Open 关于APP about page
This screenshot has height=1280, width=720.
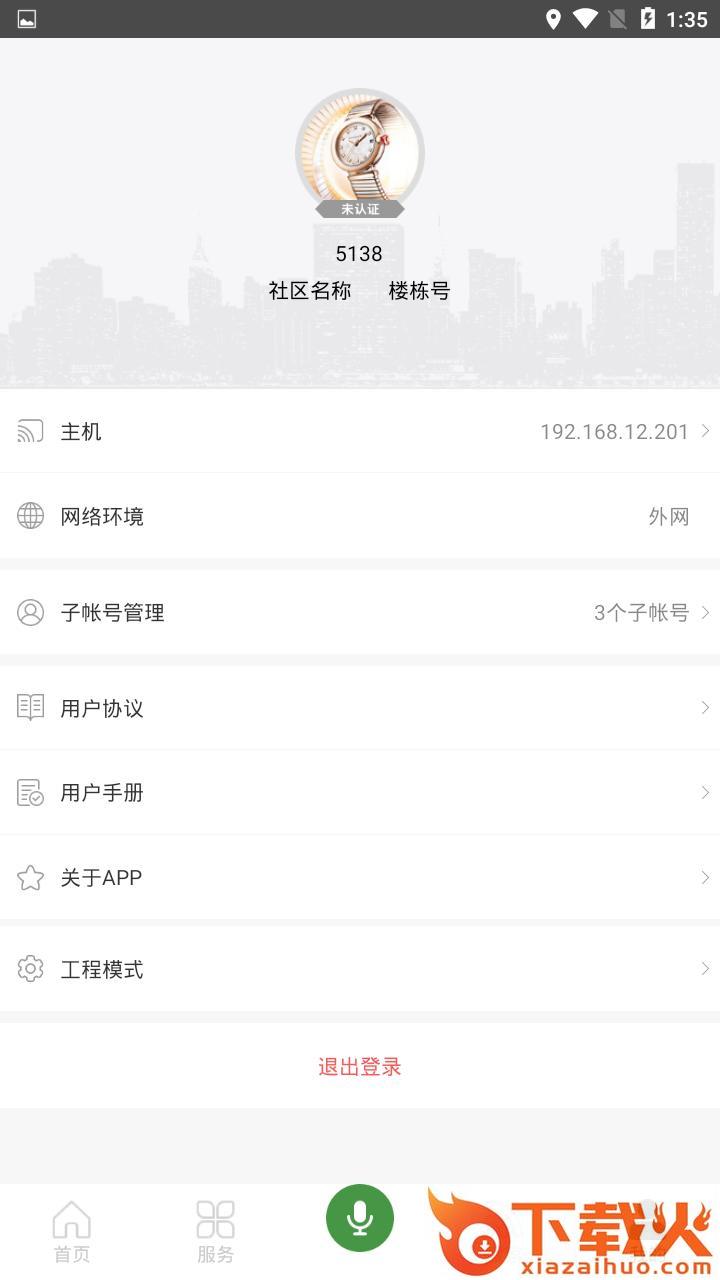point(360,878)
